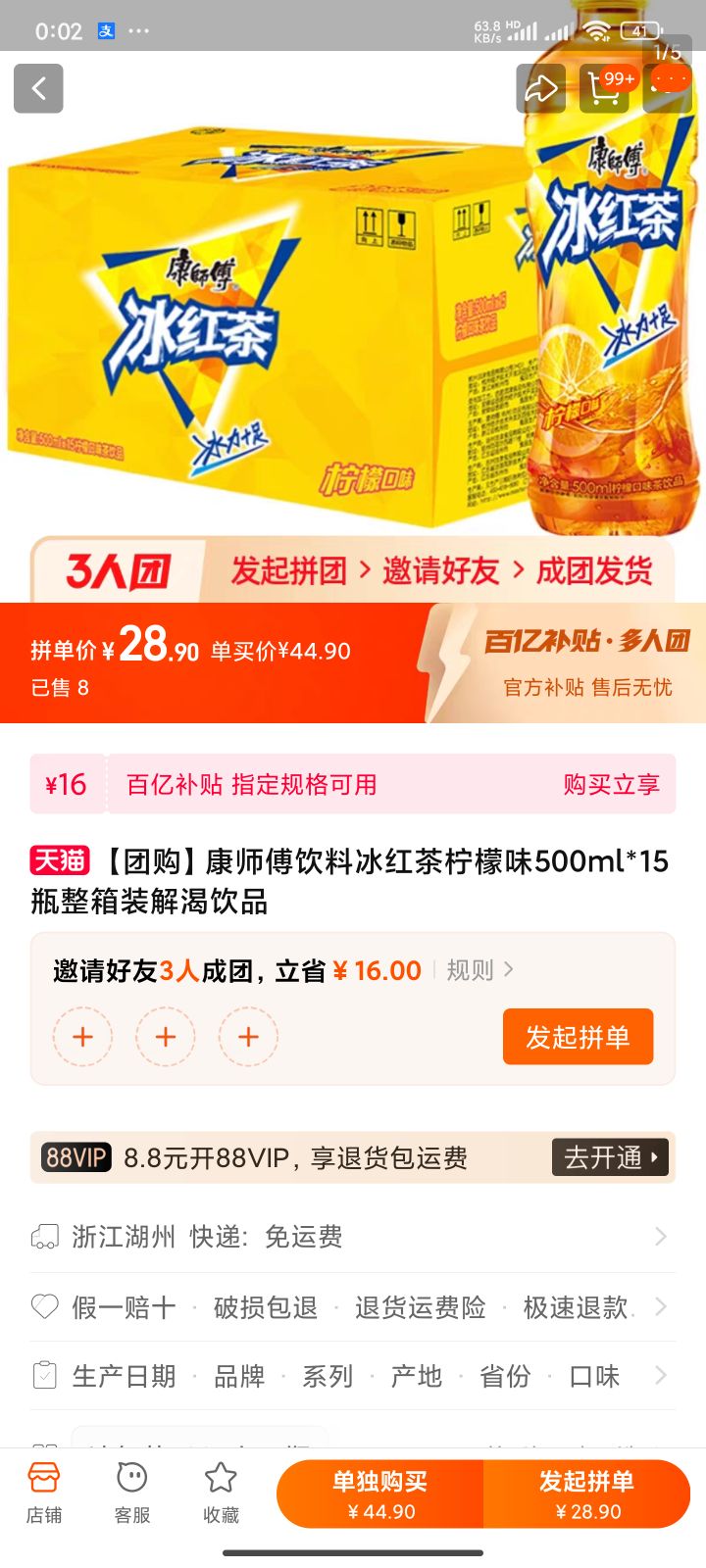The width and height of the screenshot is (706, 1568).
Task: Tap 去开通 to open 88VIP
Action: coord(610,1157)
